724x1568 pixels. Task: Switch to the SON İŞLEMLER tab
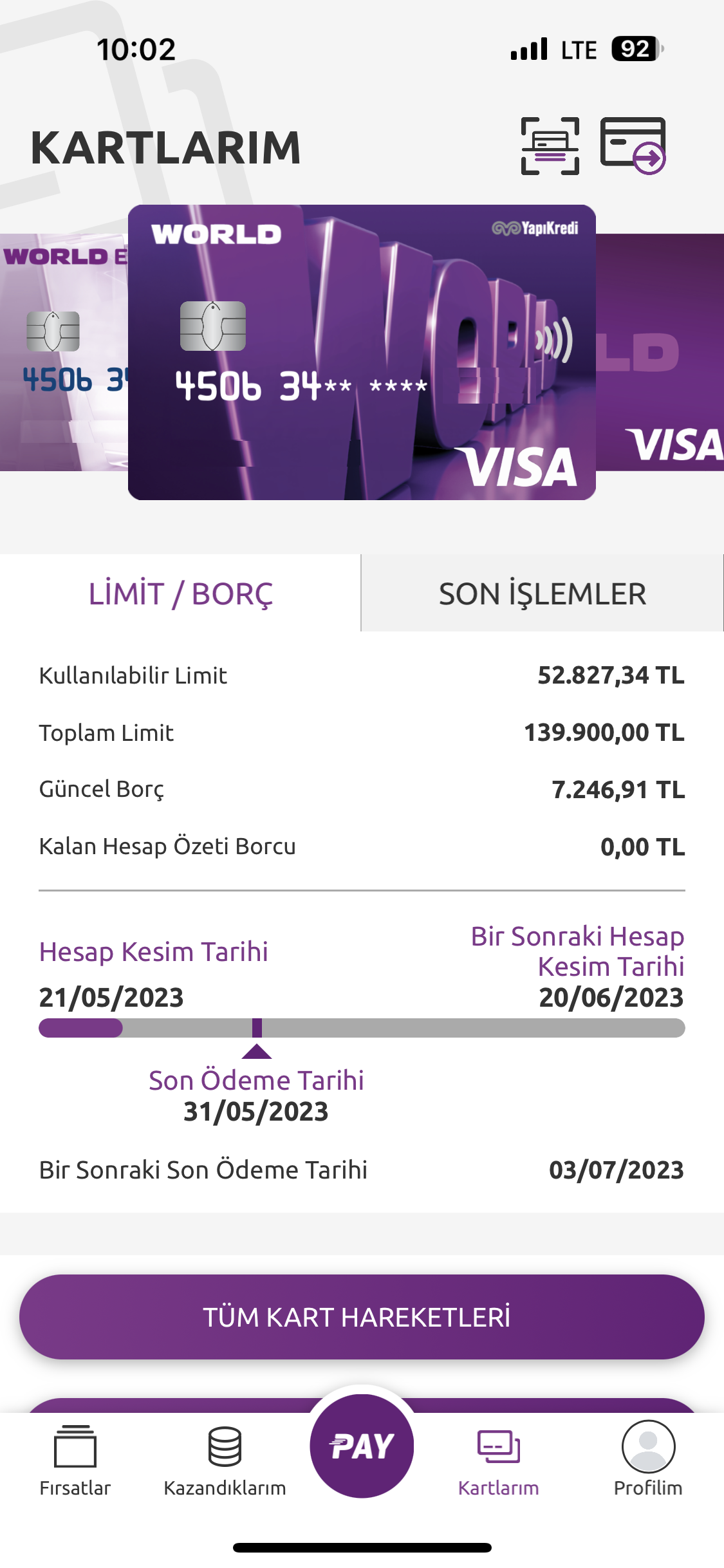(x=542, y=593)
